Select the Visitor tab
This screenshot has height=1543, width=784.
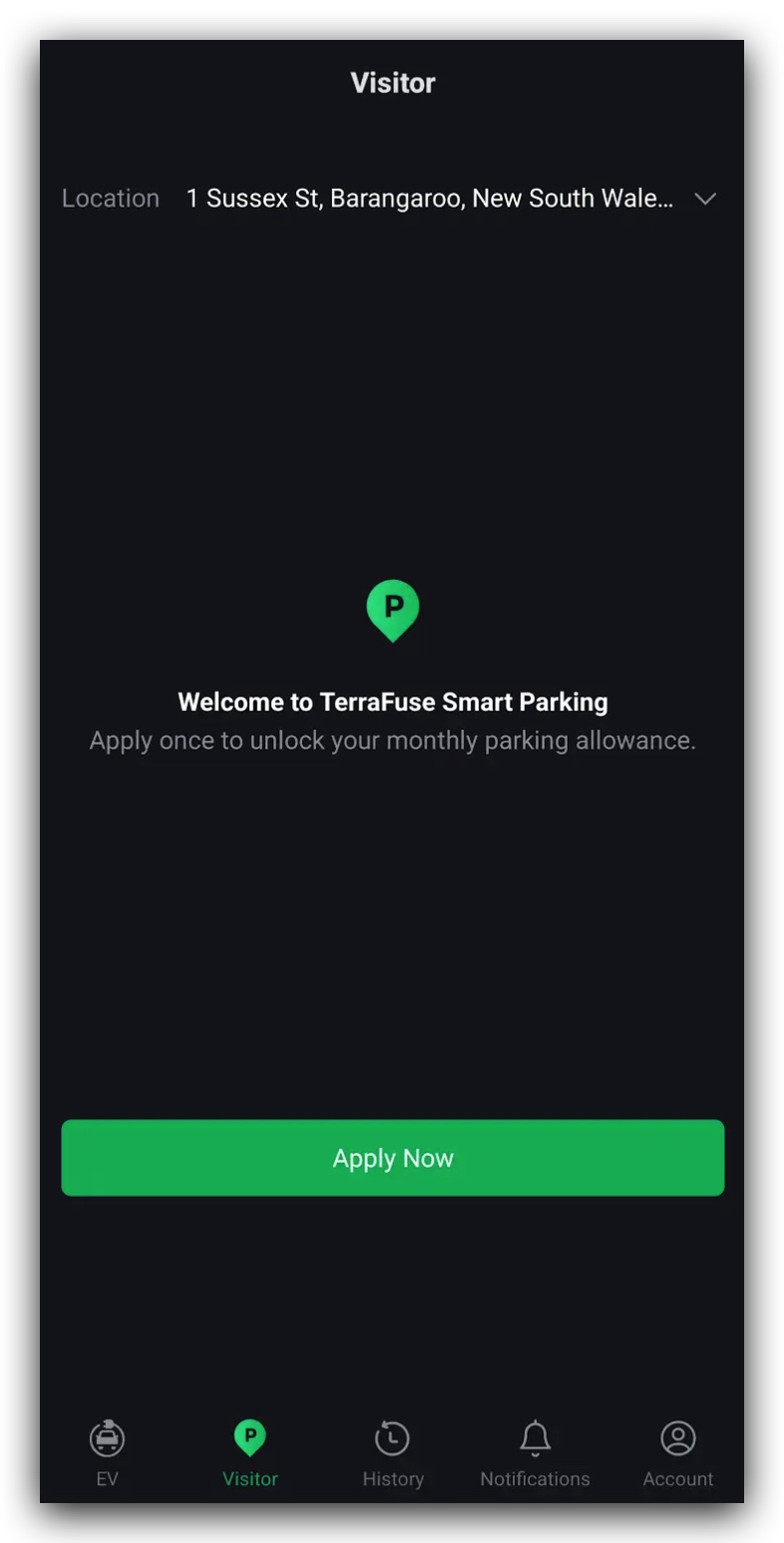click(x=249, y=1452)
